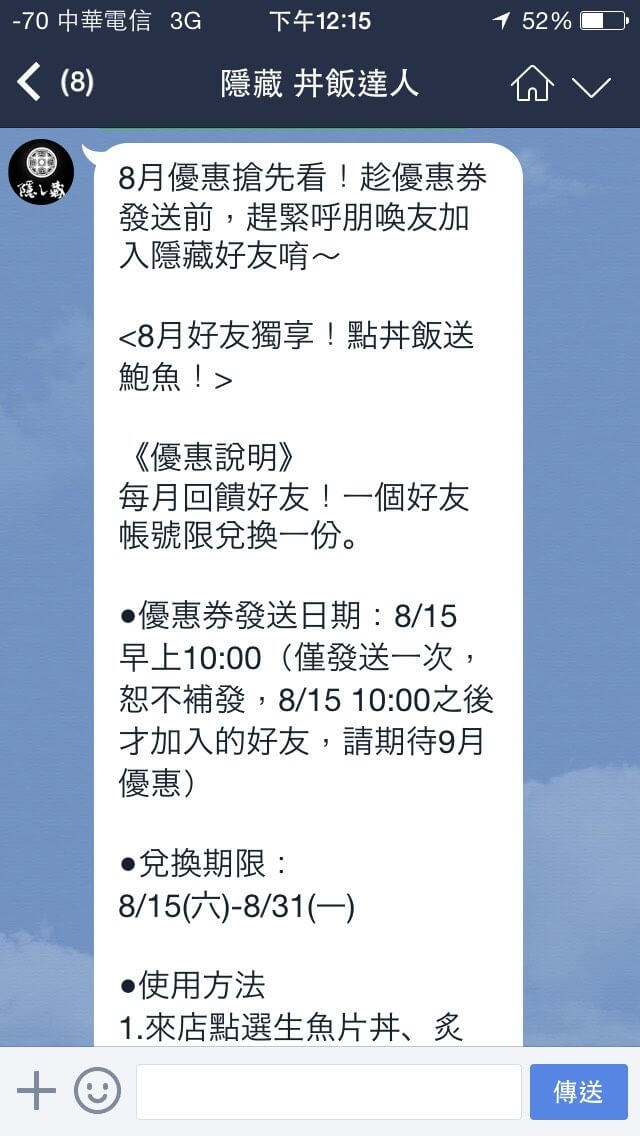The image size is (640, 1136).
Task: Tap the 傳送 send button
Action: click(578, 1091)
